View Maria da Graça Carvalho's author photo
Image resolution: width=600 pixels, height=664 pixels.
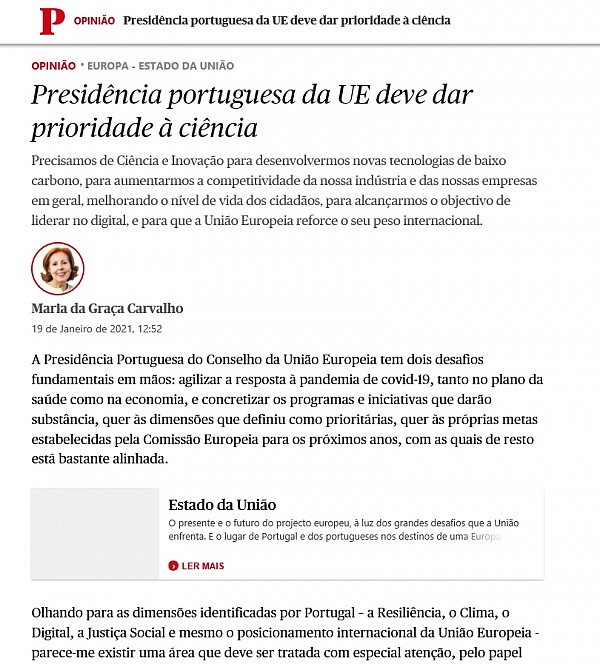(58, 267)
